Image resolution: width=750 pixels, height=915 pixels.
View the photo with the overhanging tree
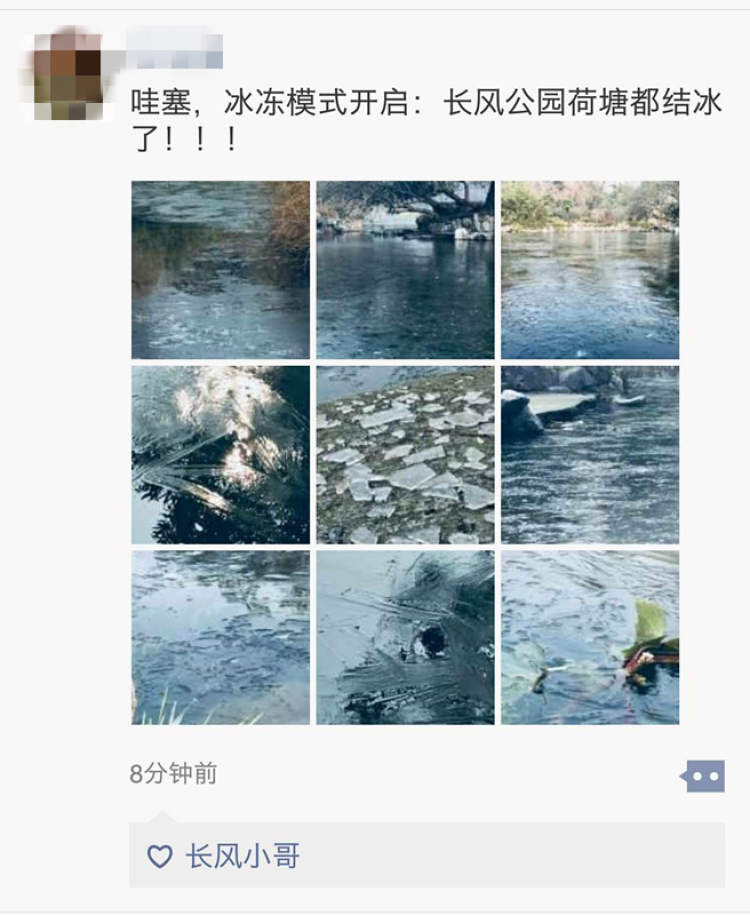405,270
